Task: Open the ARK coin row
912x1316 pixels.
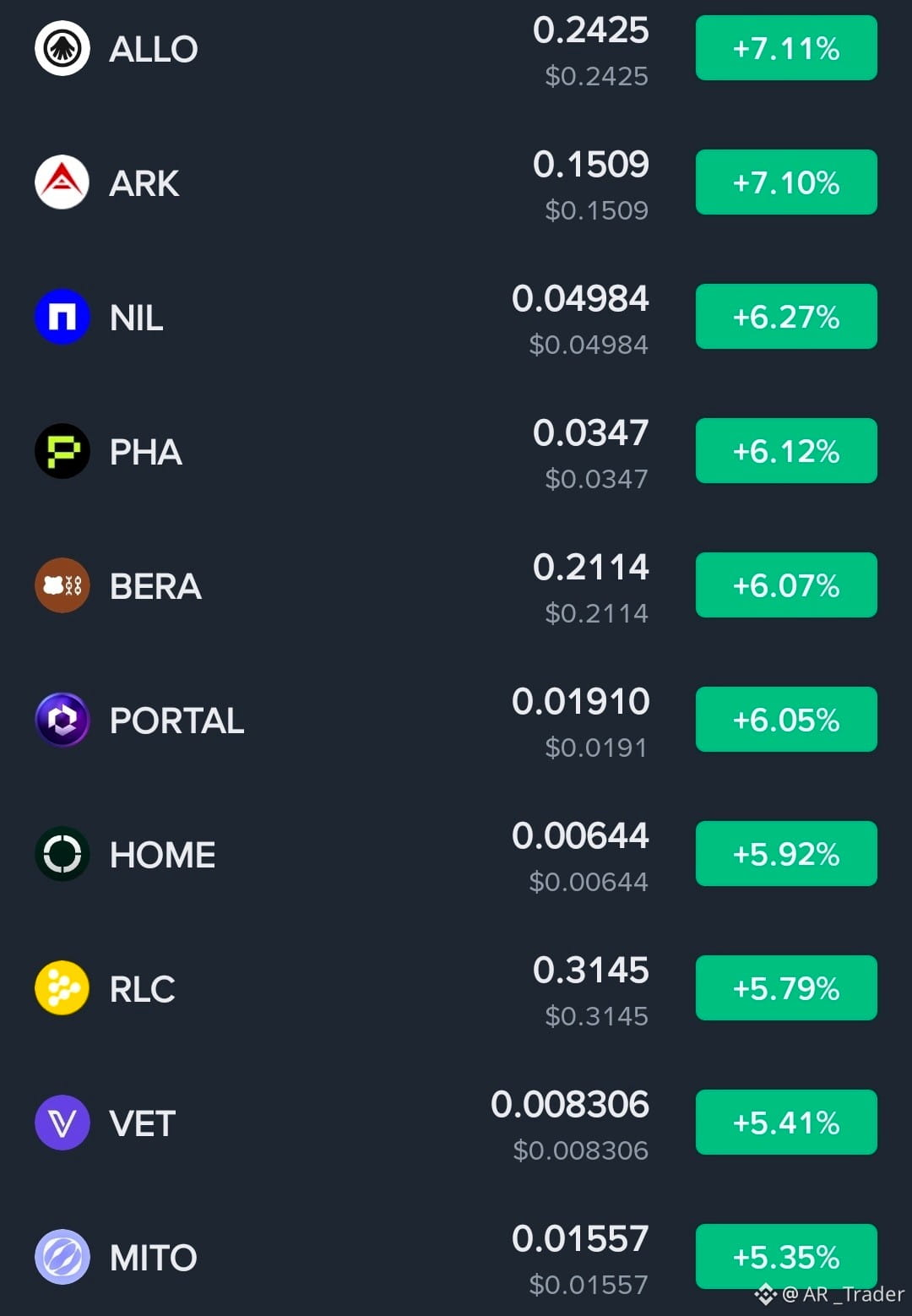Action: click(456, 182)
